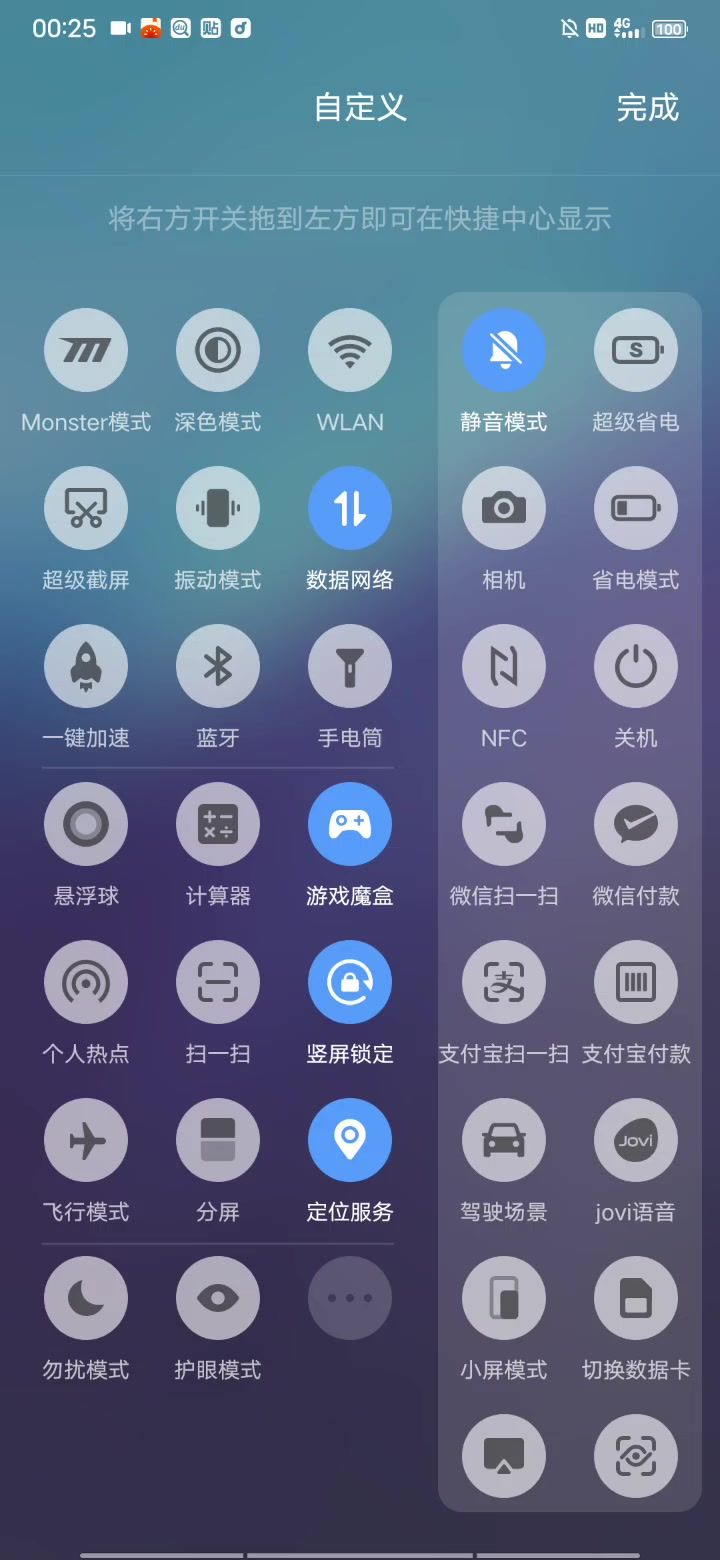Enable 深色模式 dark mode
The image size is (720, 1560).
(218, 350)
